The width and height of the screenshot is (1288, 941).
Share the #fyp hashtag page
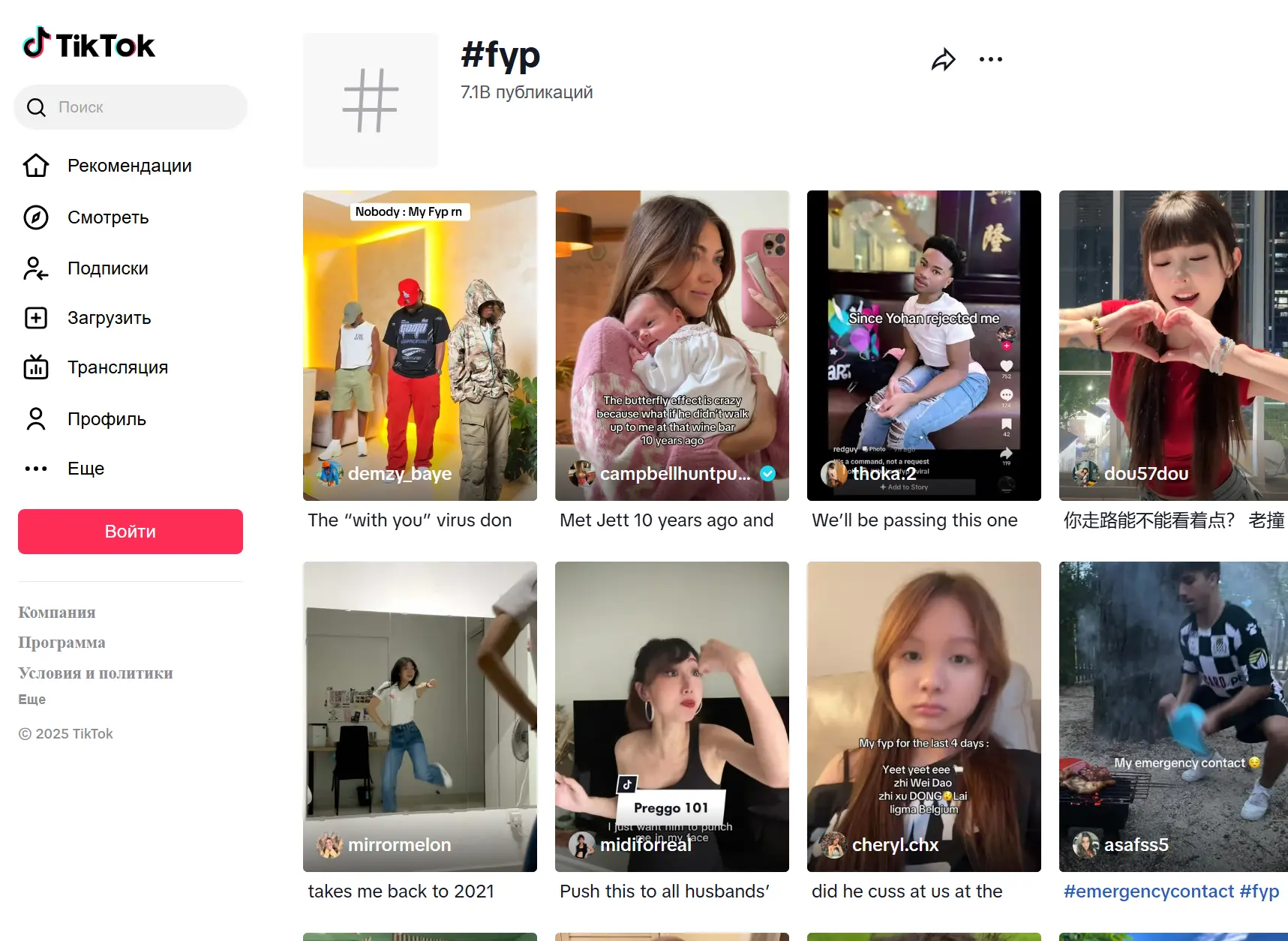point(943,59)
